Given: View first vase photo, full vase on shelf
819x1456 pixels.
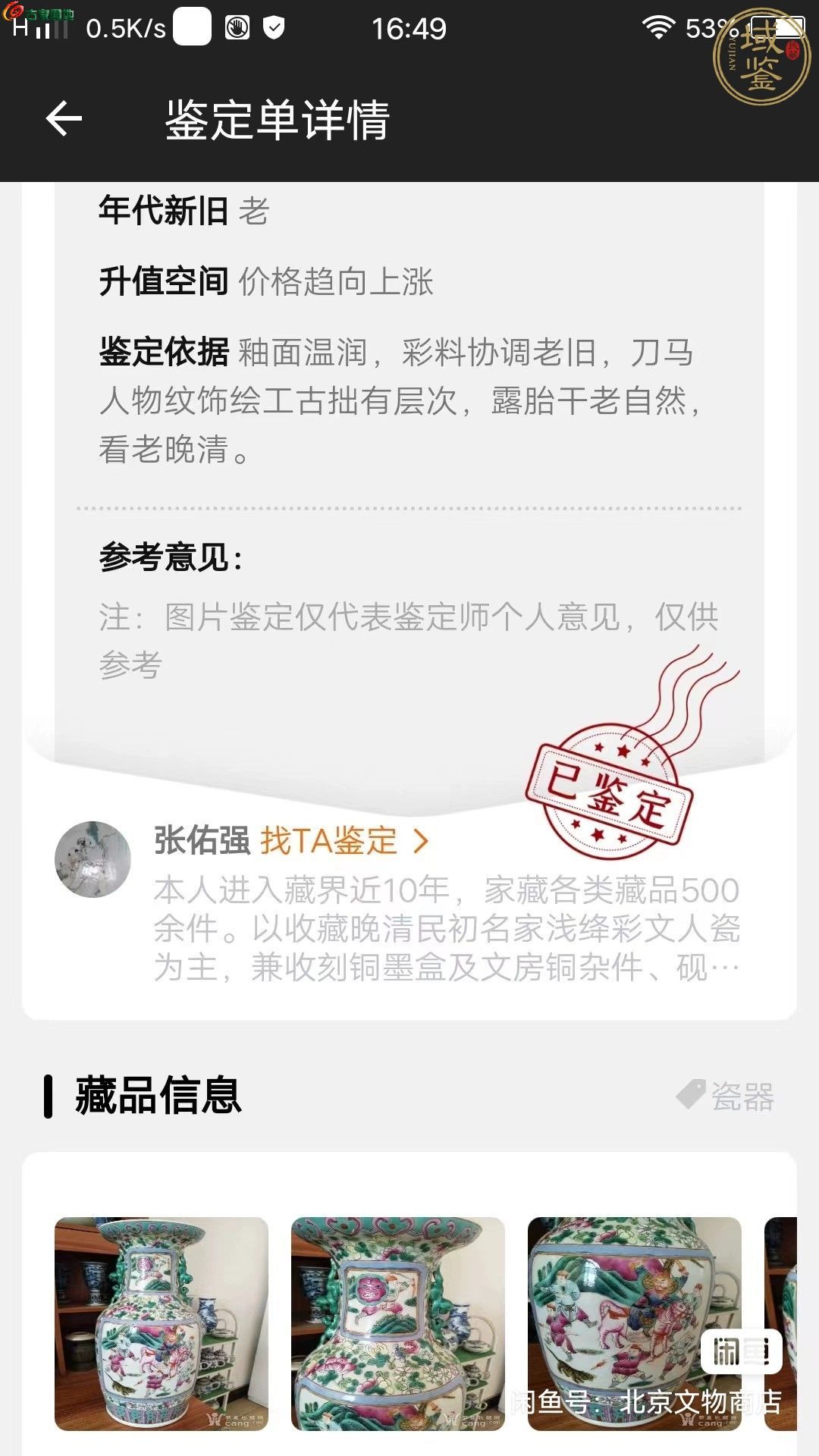Looking at the screenshot, I should (162, 1323).
